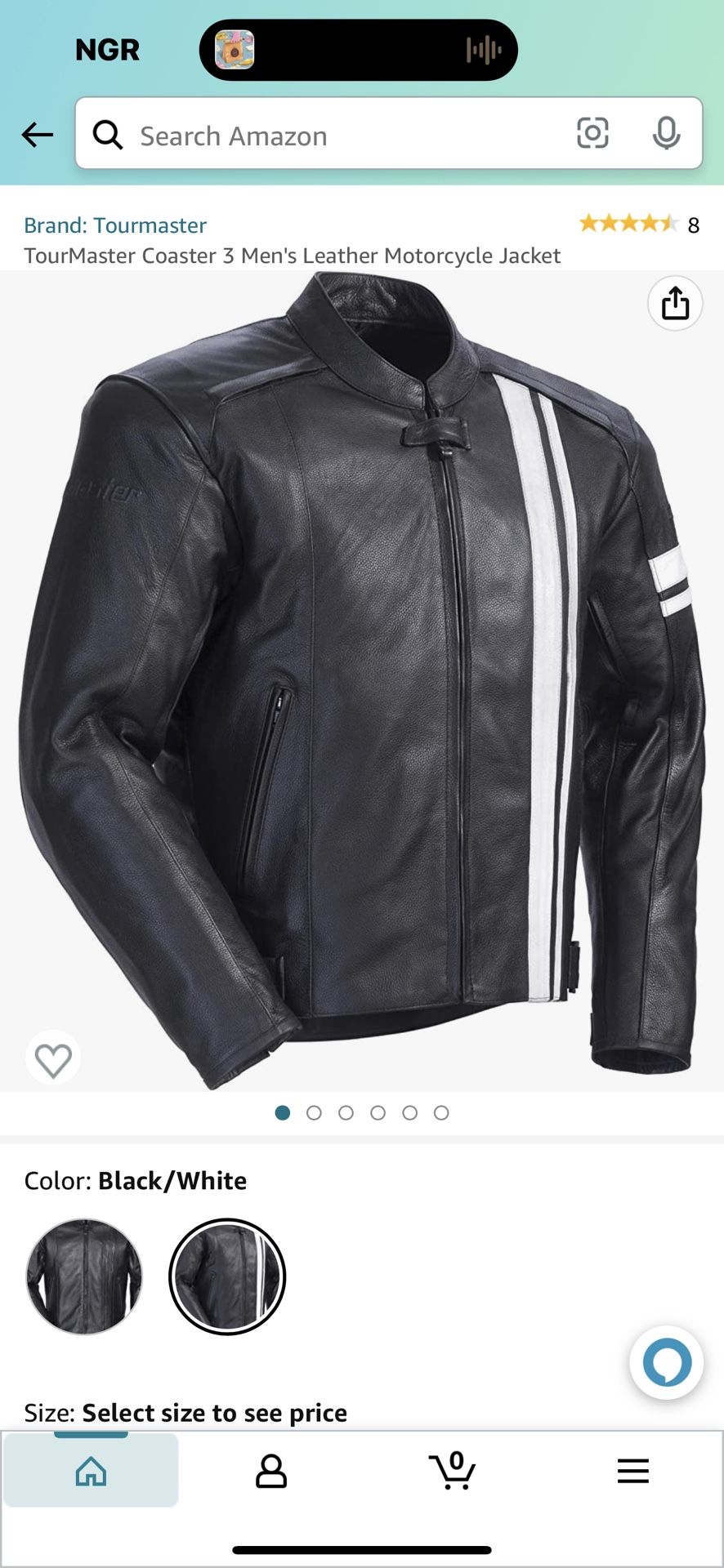Image resolution: width=724 pixels, height=1568 pixels.
Task: Open the Brand: Tourmaster link
Action: 115,225
